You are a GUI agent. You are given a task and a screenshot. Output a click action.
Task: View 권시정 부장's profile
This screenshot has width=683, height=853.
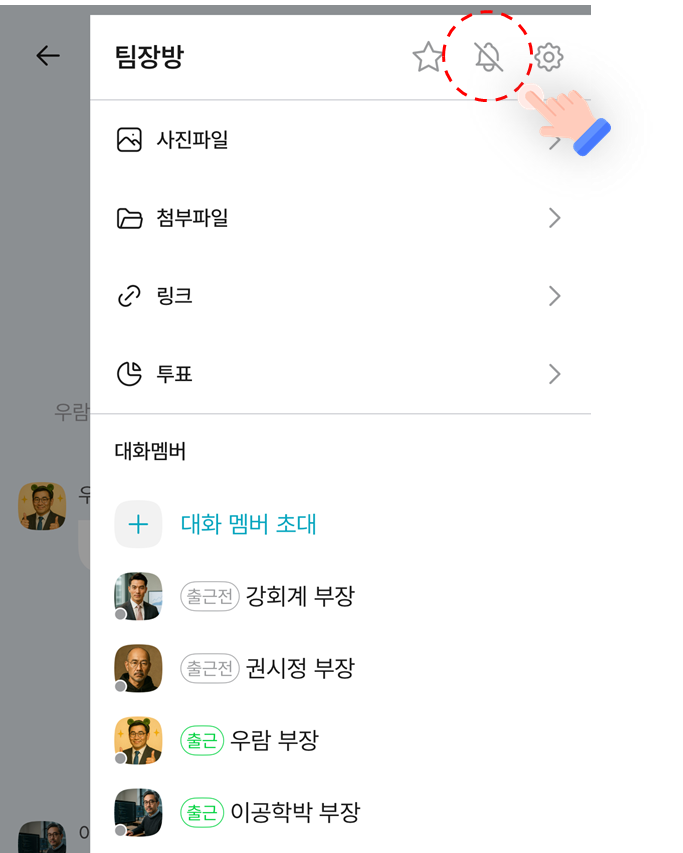click(299, 668)
